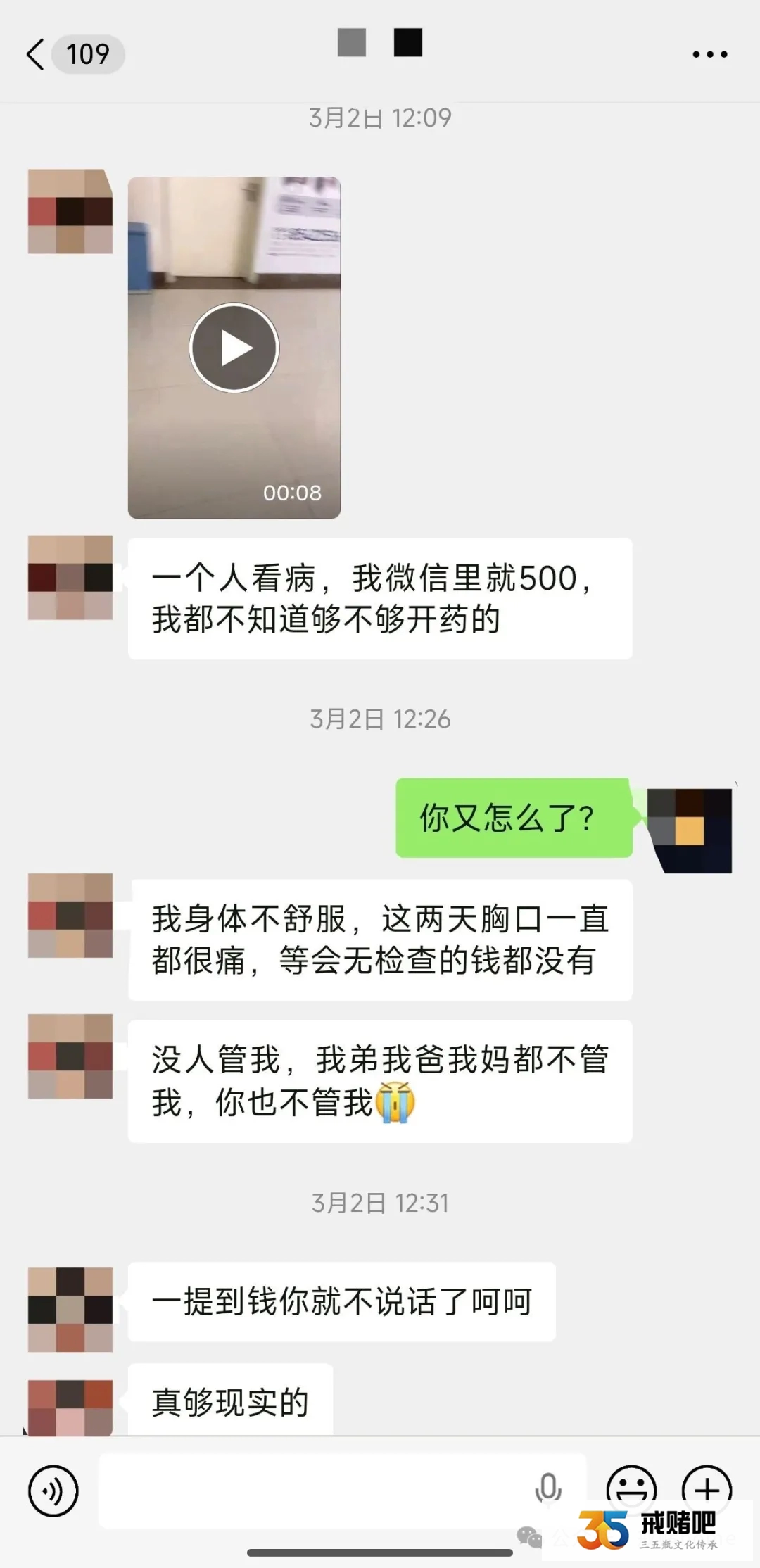
Task: Tap the 3月2日 12:09 timestamp
Action: (x=380, y=118)
